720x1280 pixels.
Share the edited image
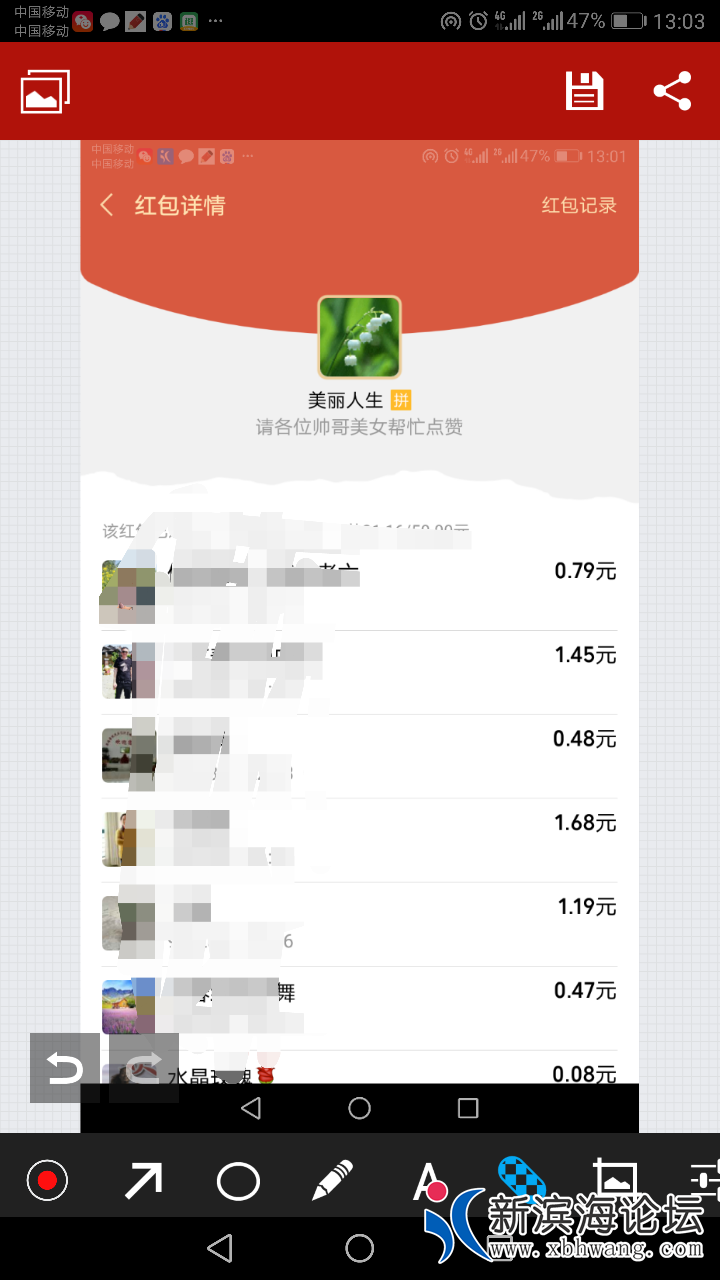[673, 91]
